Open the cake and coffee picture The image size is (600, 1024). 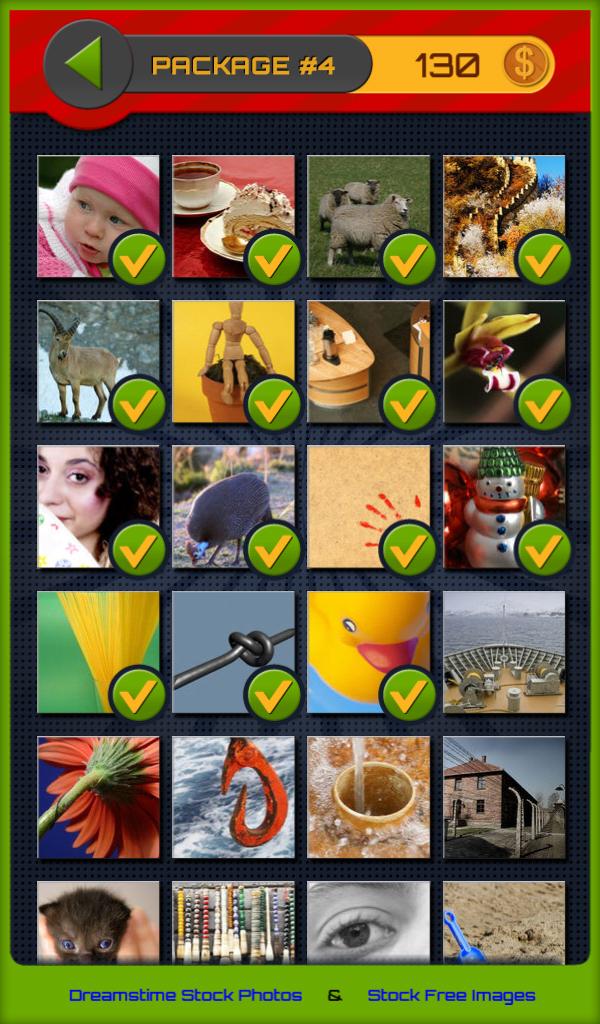233,216
